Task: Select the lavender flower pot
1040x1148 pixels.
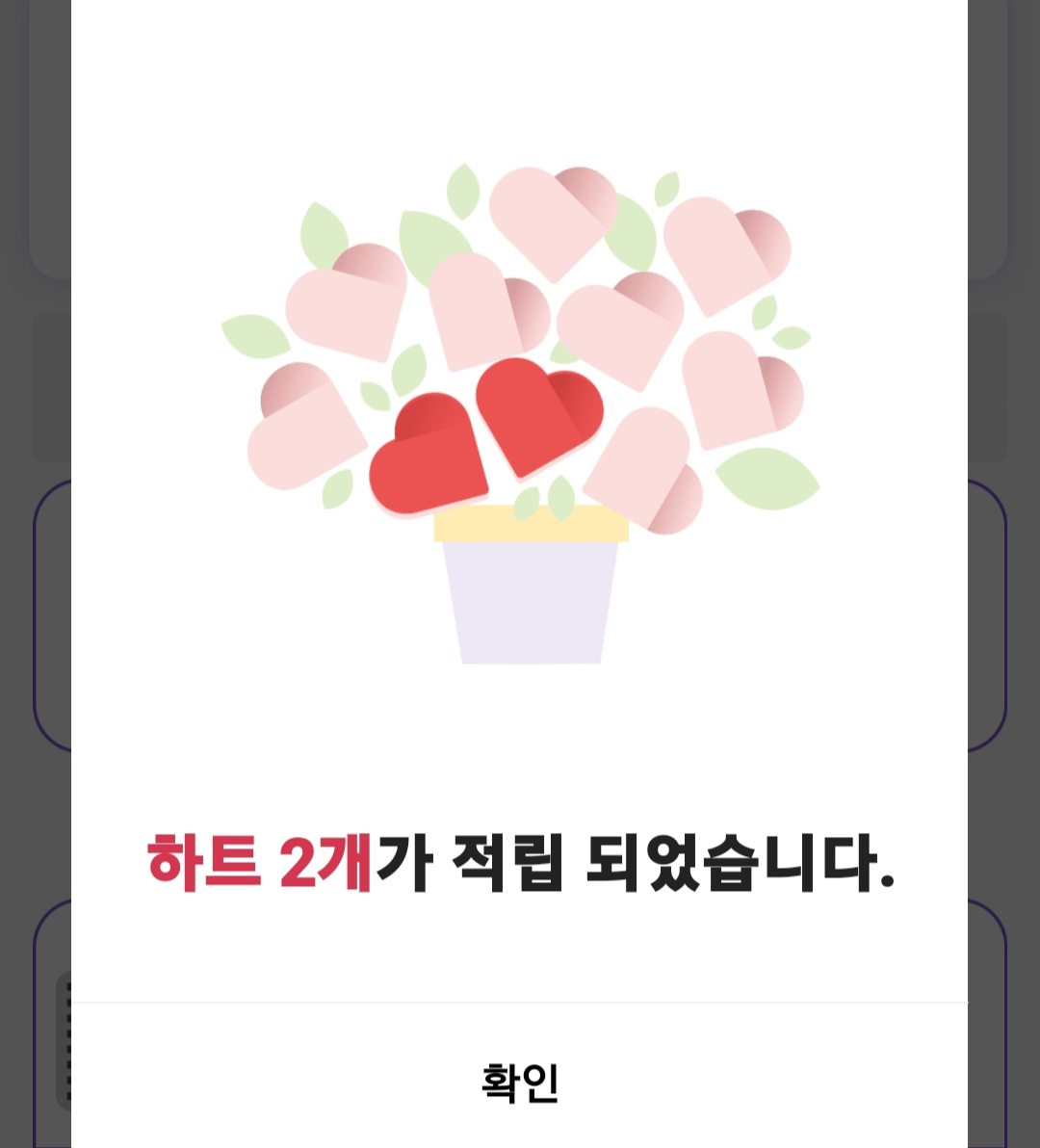Action: point(530,602)
